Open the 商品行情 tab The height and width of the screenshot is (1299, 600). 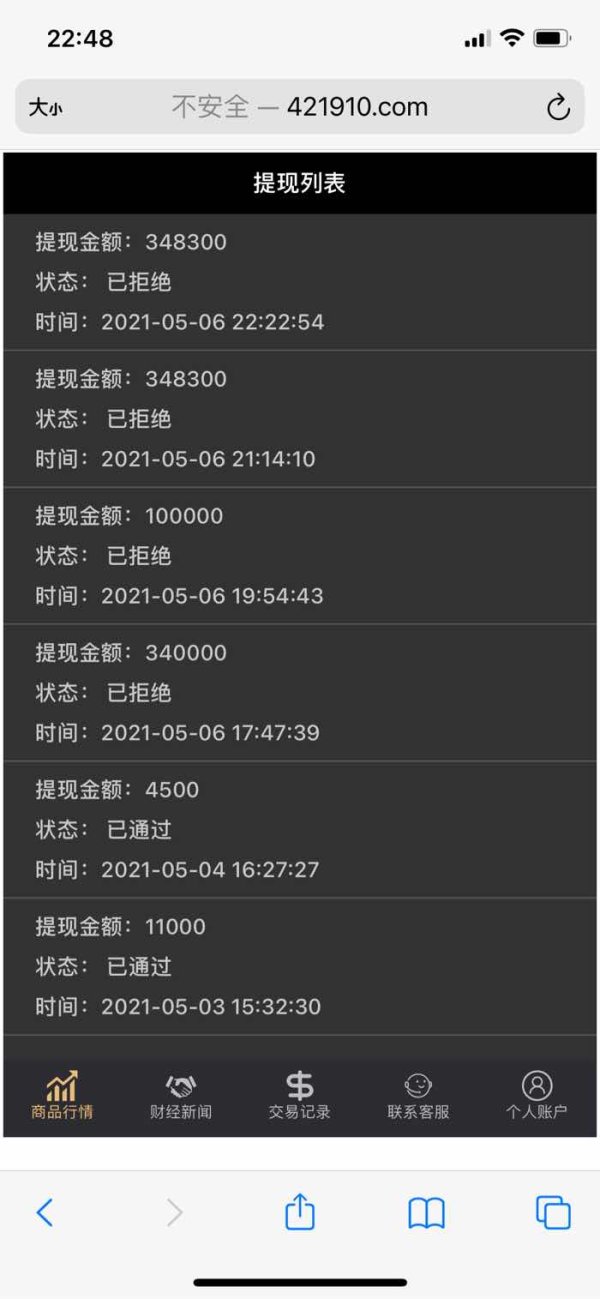coord(62,1096)
